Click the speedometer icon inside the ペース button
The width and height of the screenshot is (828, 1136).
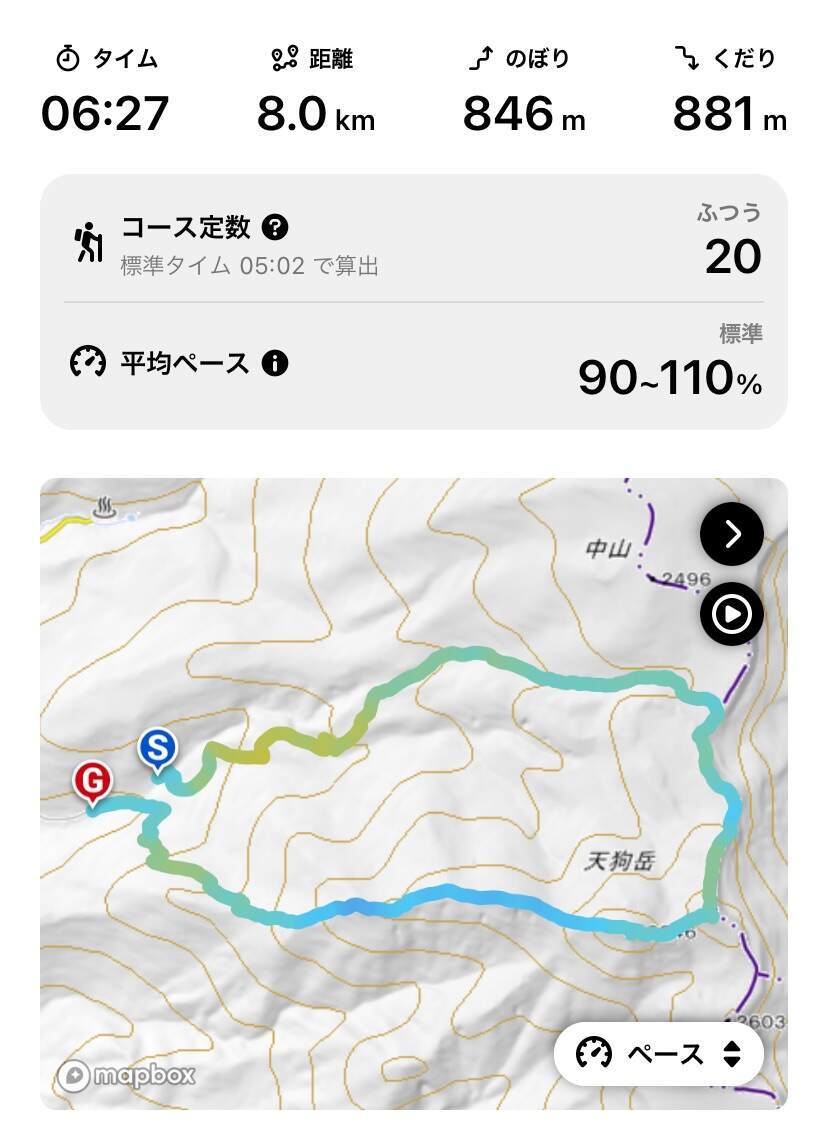pyautogui.click(x=594, y=1052)
